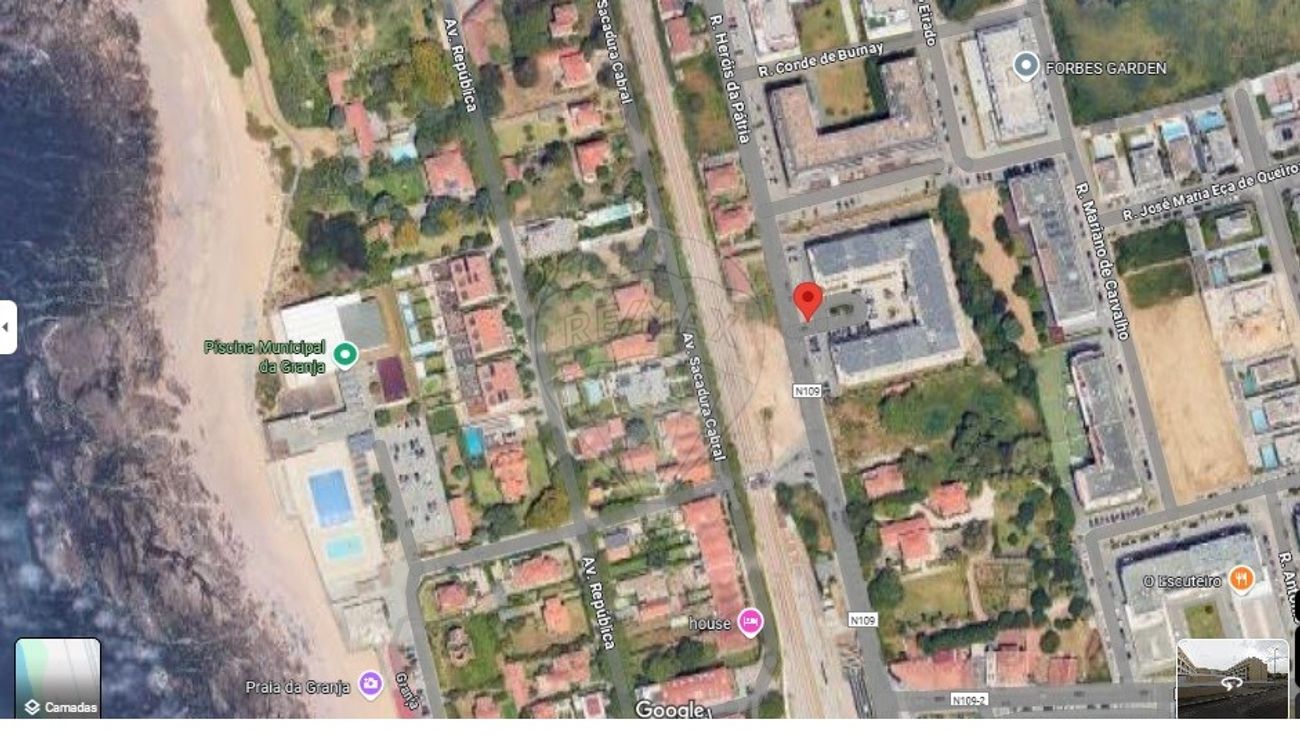Select the Praia da Granja marker
Image resolution: width=1300 pixels, height=752 pixels.
pyautogui.click(x=370, y=685)
